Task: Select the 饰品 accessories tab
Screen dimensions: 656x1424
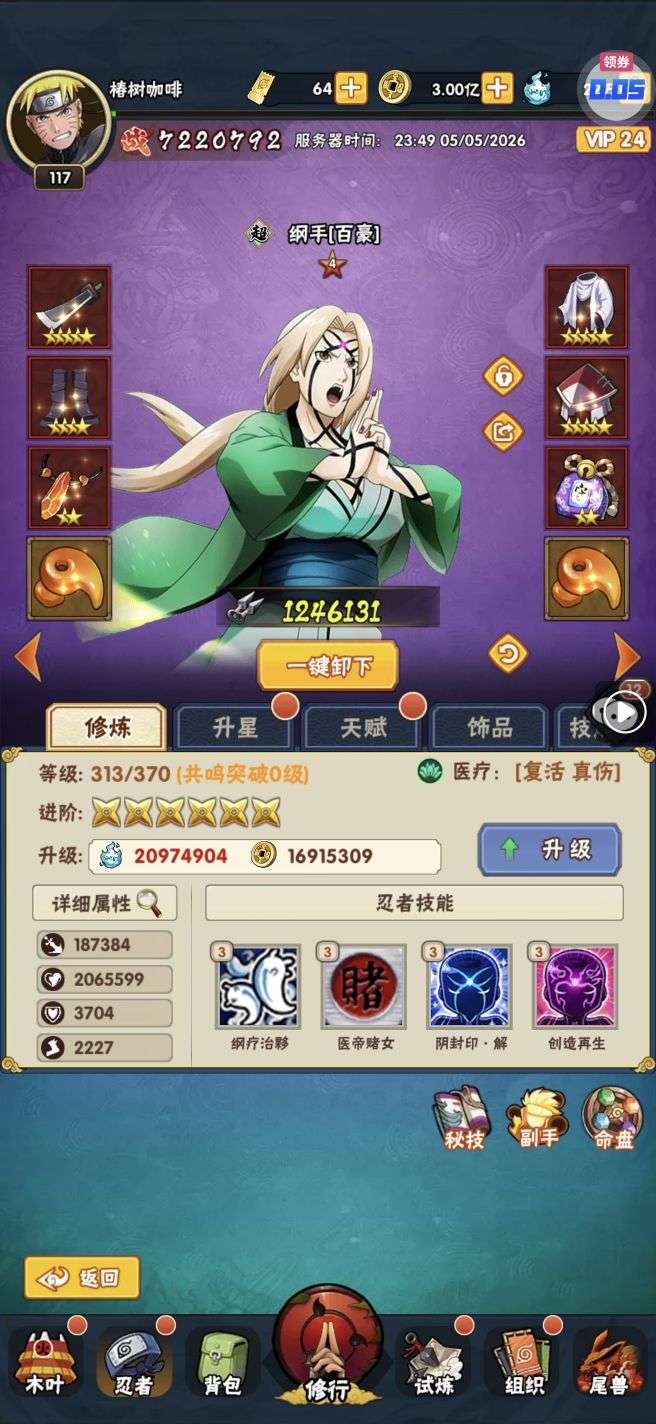Action: (490, 727)
